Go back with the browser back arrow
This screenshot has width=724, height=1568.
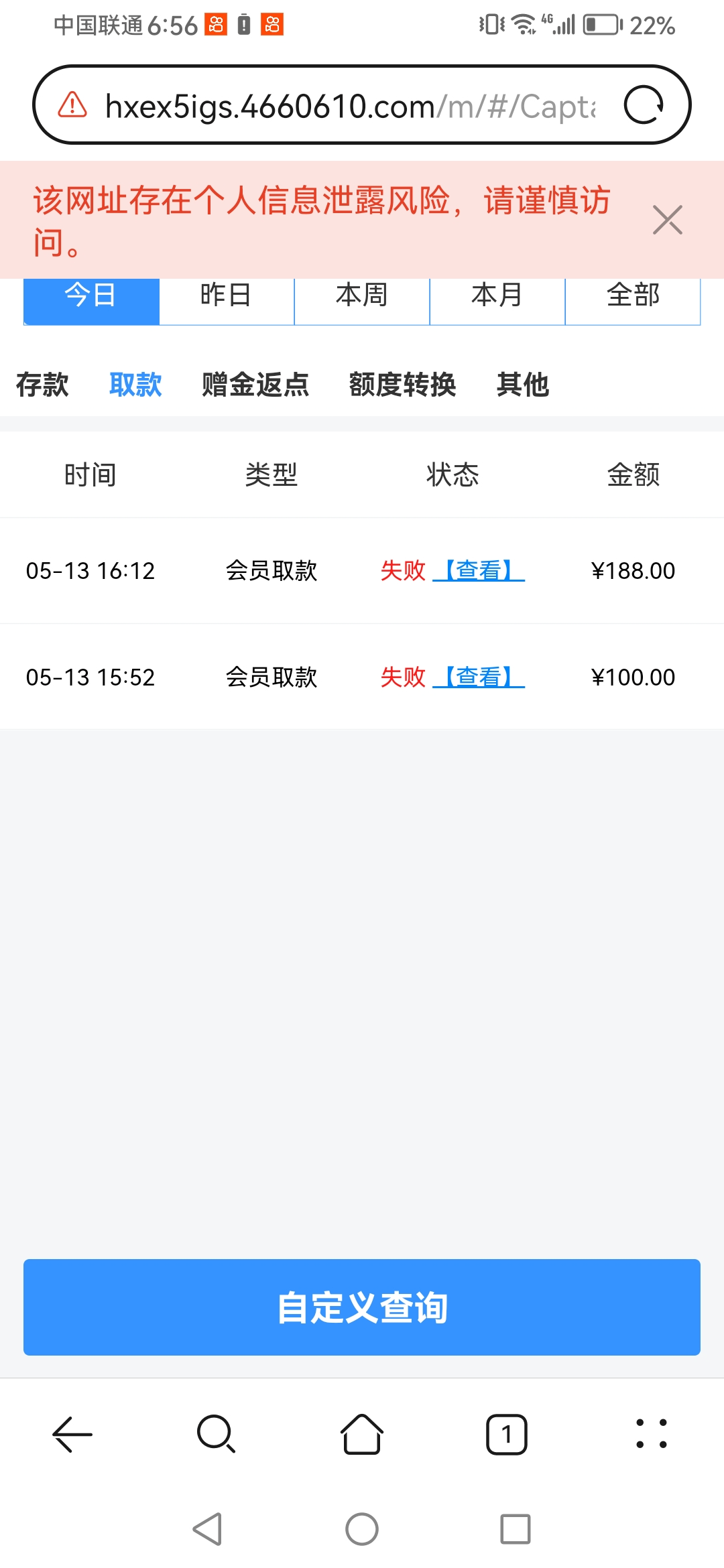click(72, 1435)
